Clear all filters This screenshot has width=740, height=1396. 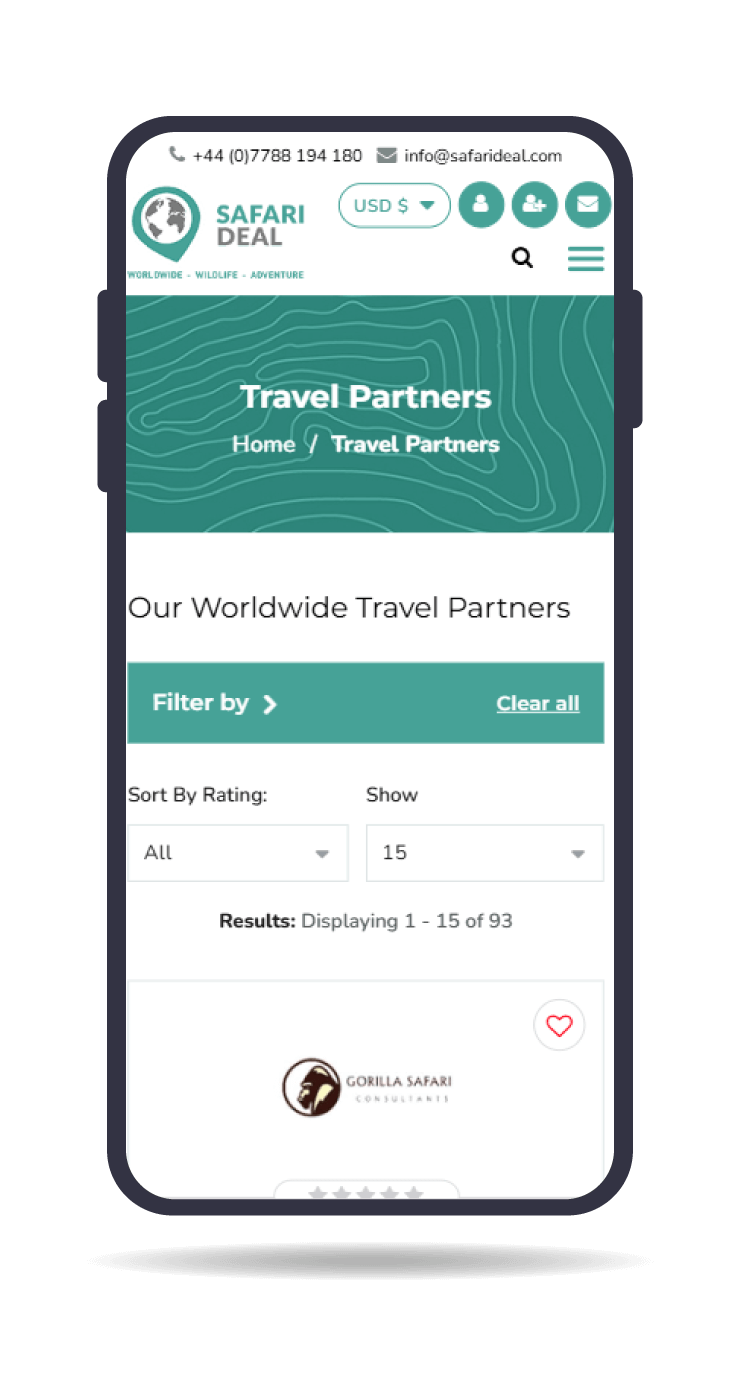pyautogui.click(x=538, y=704)
